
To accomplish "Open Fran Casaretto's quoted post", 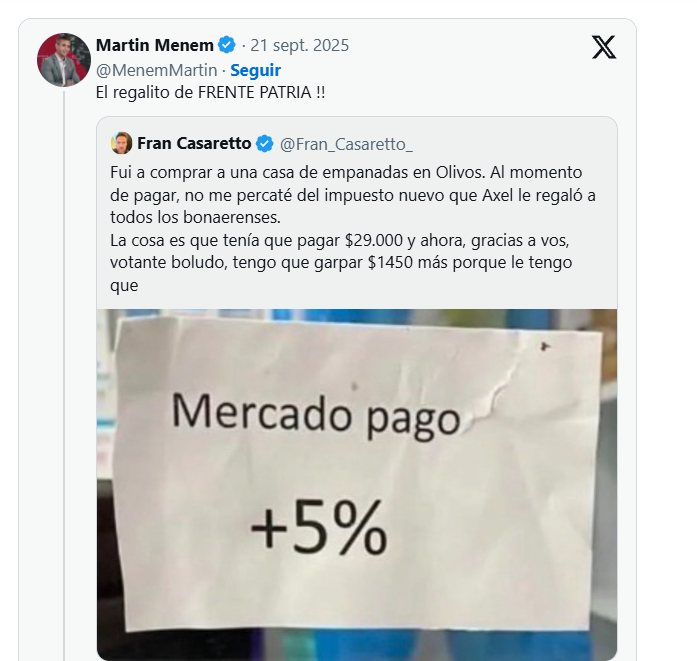I will click(x=355, y=218).
